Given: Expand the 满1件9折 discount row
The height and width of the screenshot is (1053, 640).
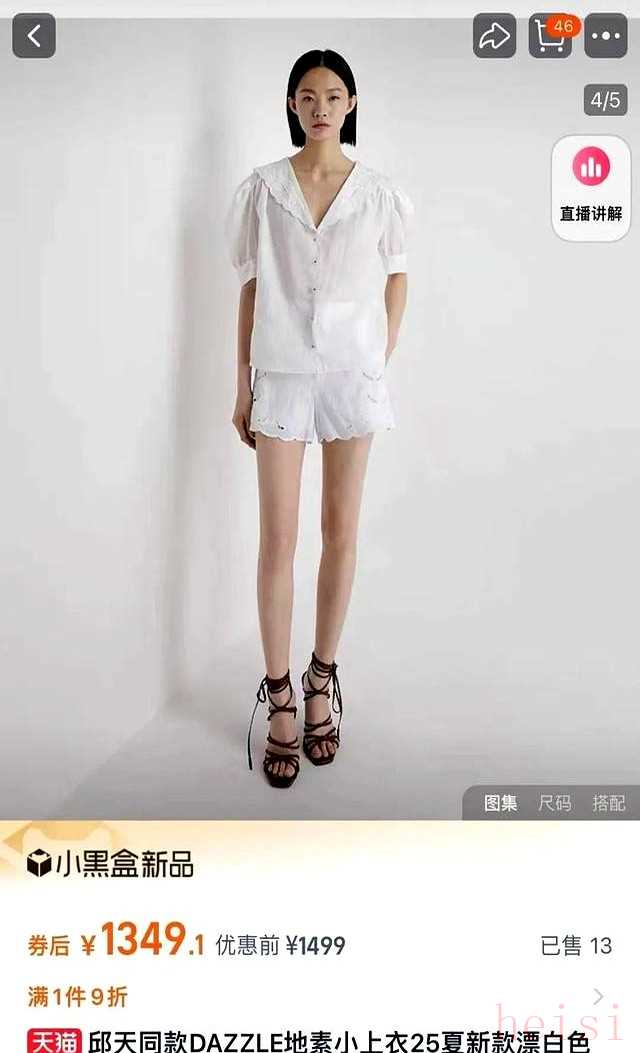Looking at the screenshot, I should click(x=598, y=996).
